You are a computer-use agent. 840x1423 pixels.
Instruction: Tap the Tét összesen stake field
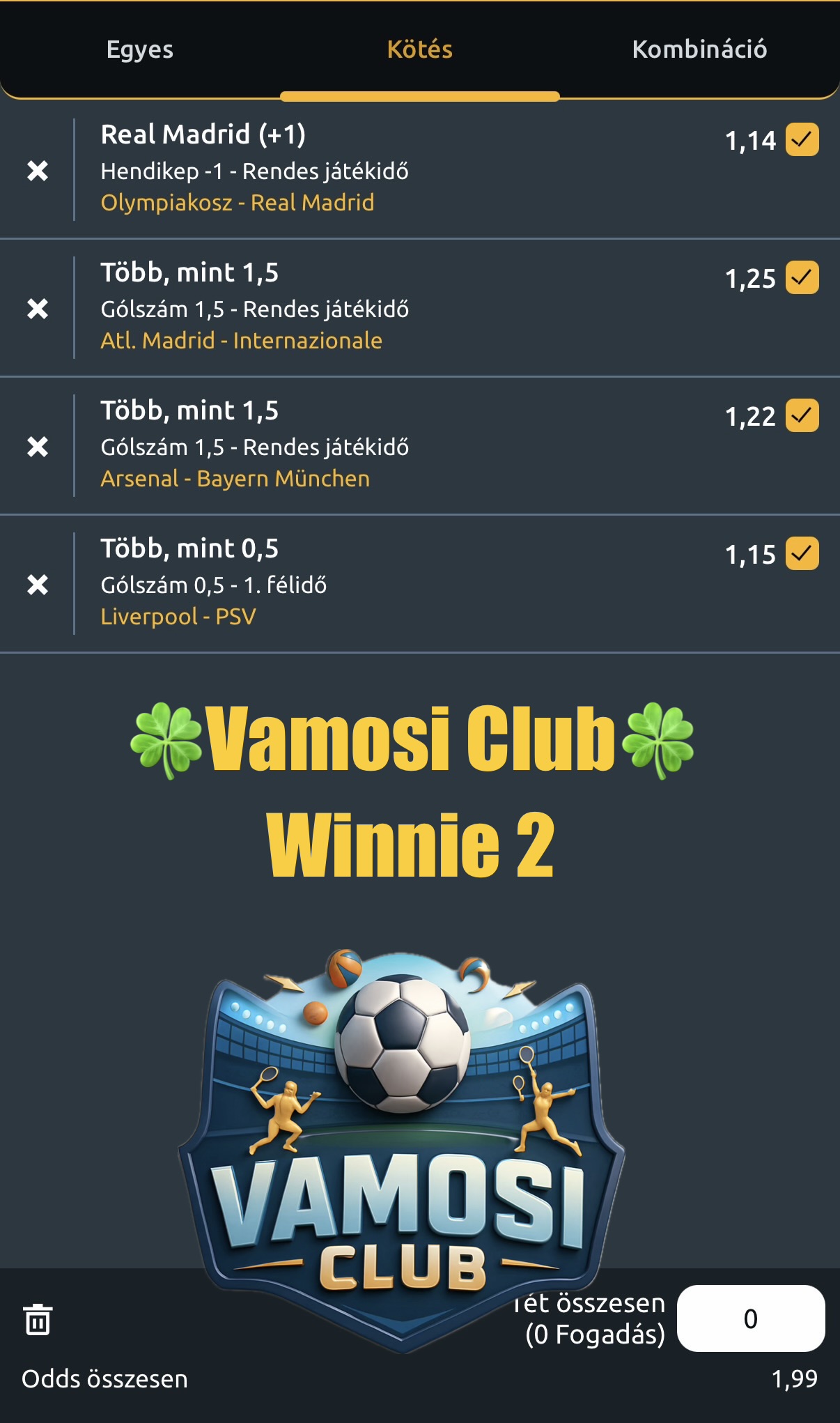pyautogui.click(x=750, y=1318)
